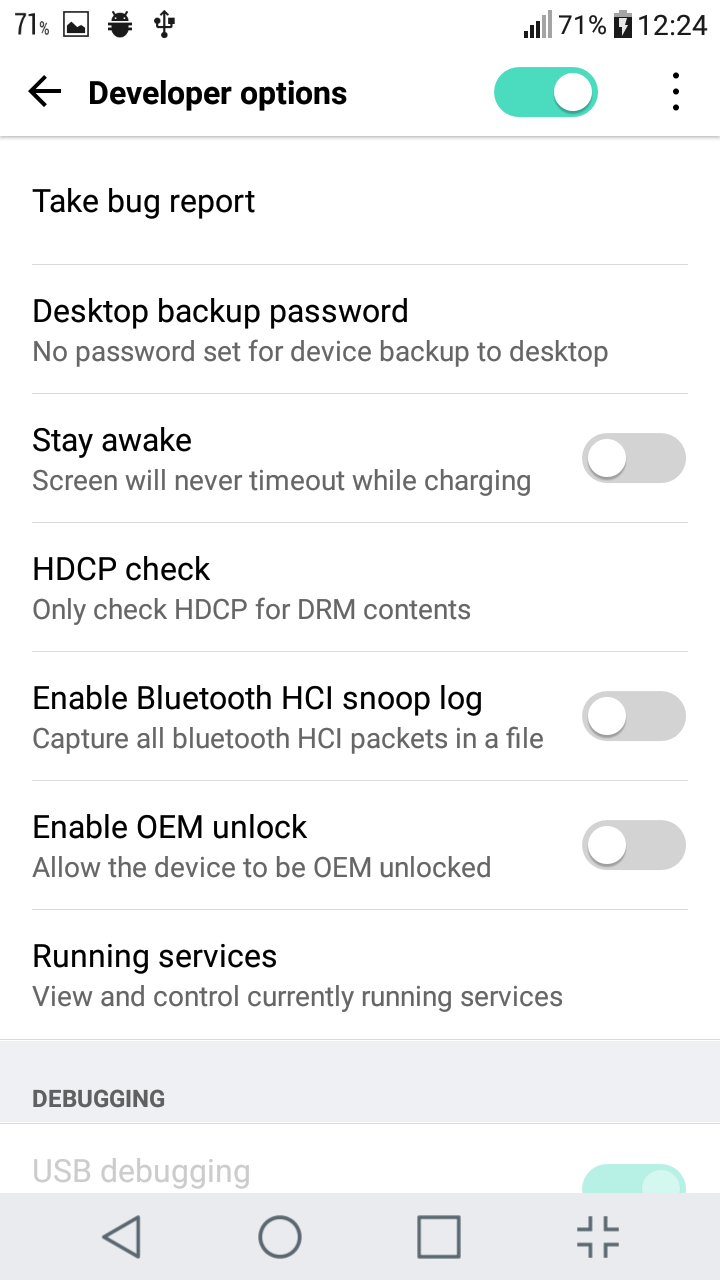Enable the Stay awake switch
Viewport: 720px width, 1280px height.
[634, 458]
